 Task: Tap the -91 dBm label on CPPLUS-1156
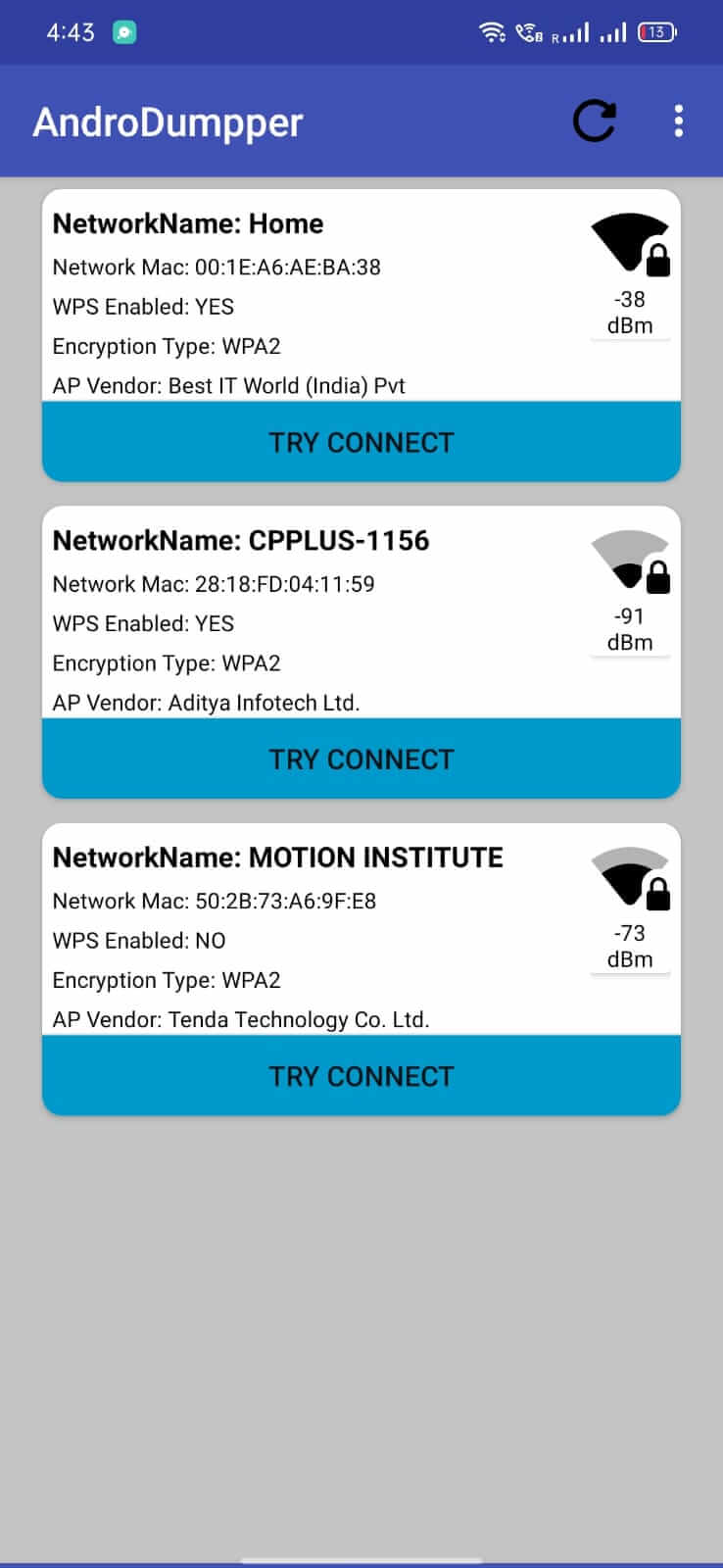click(x=630, y=628)
